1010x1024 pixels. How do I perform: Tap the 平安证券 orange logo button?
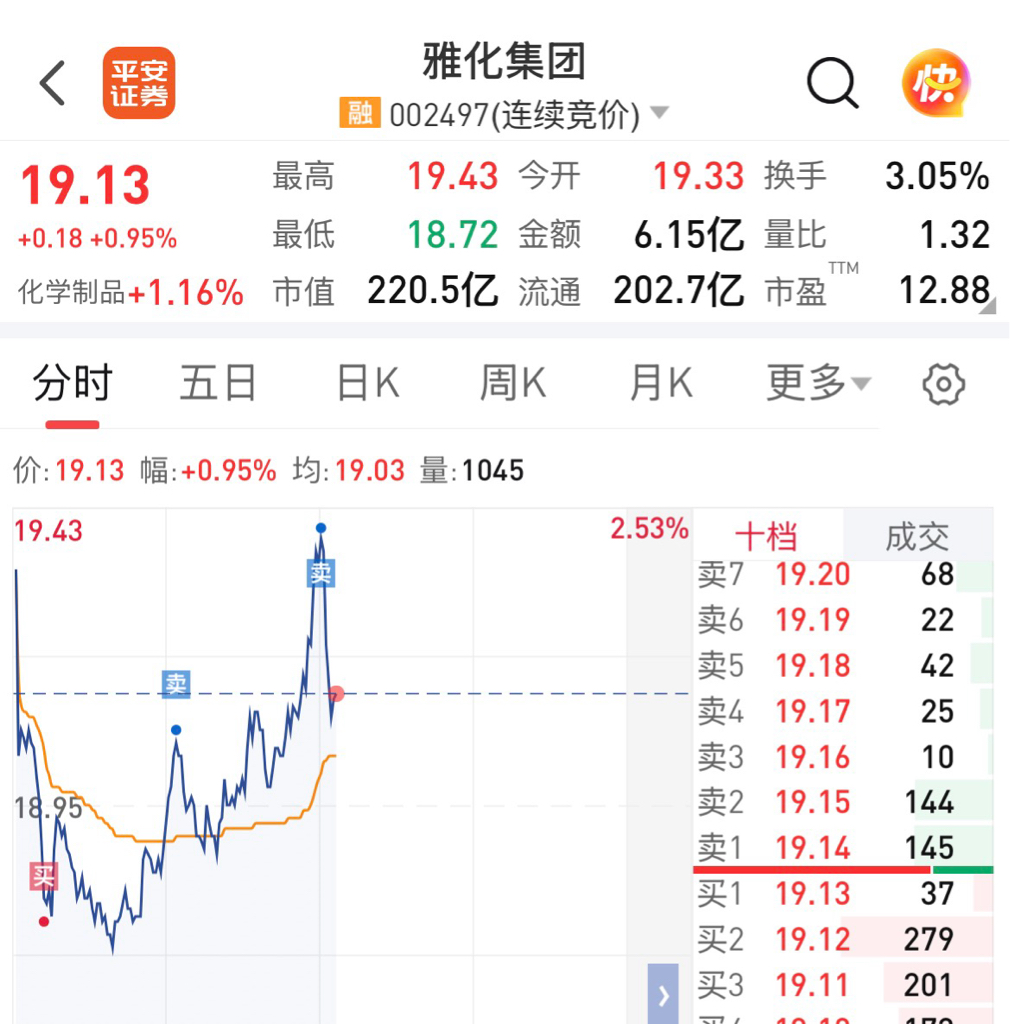pos(139,83)
